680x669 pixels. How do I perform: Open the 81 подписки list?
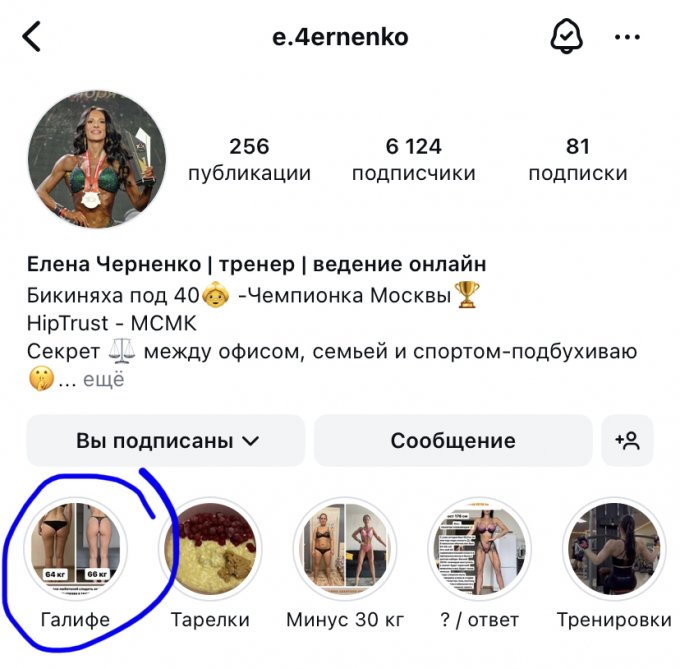click(x=578, y=160)
